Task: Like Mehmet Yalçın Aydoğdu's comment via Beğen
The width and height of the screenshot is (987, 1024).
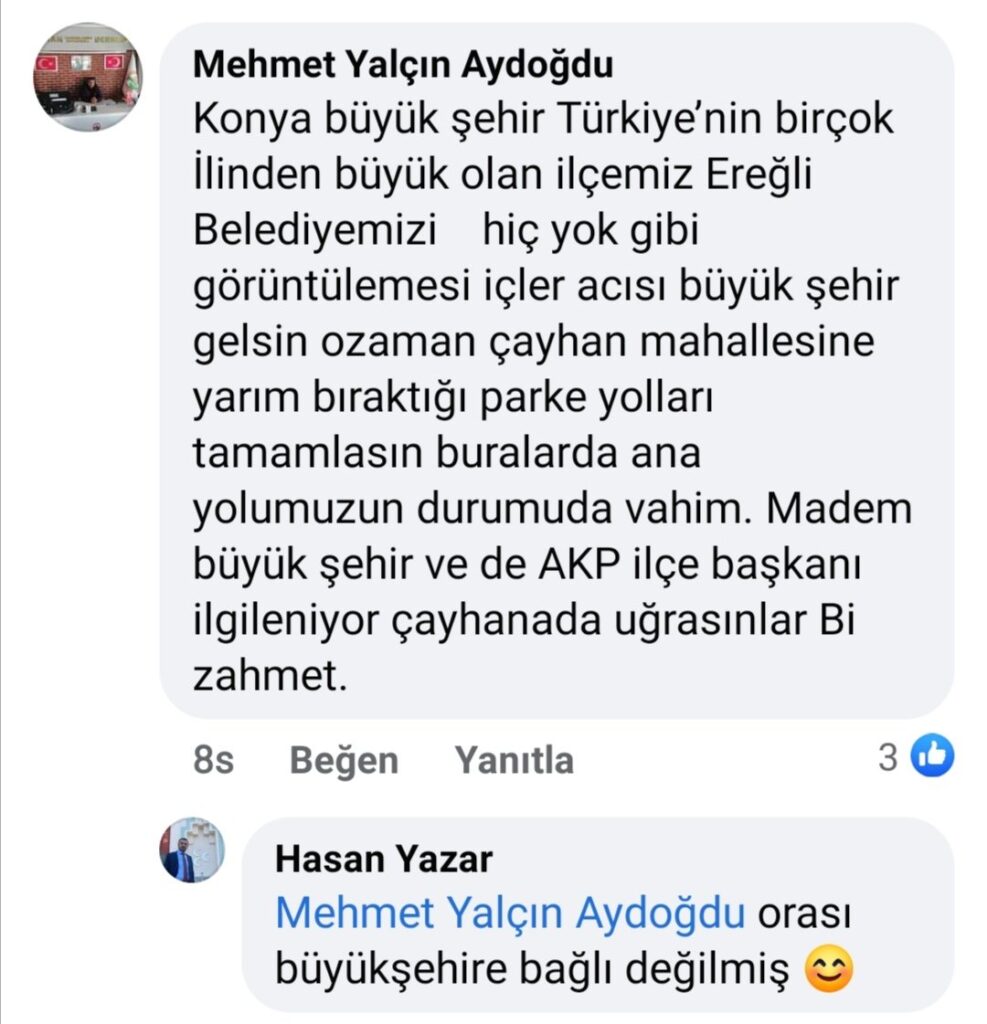Action: click(343, 761)
